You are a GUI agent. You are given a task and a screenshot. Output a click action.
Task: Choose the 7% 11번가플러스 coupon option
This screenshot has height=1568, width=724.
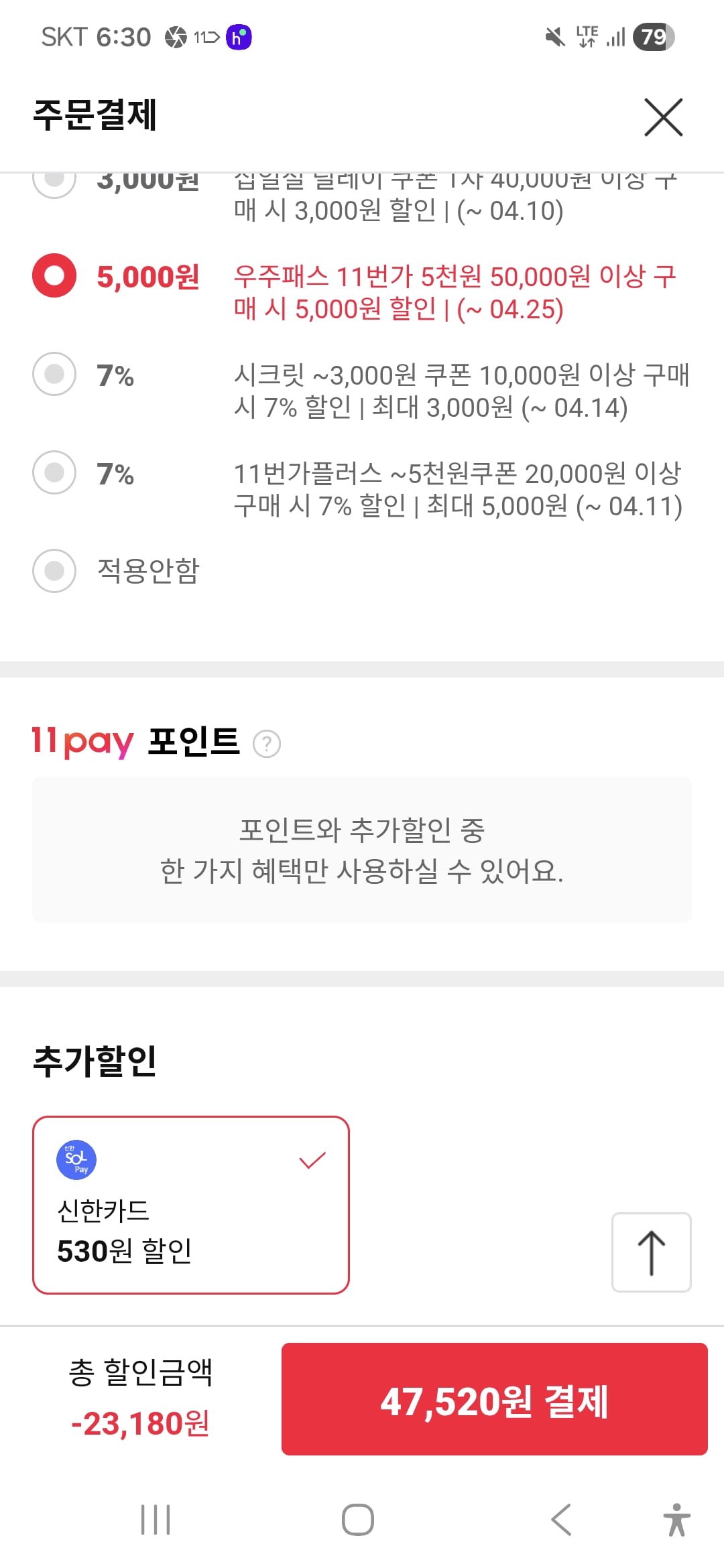point(54,472)
